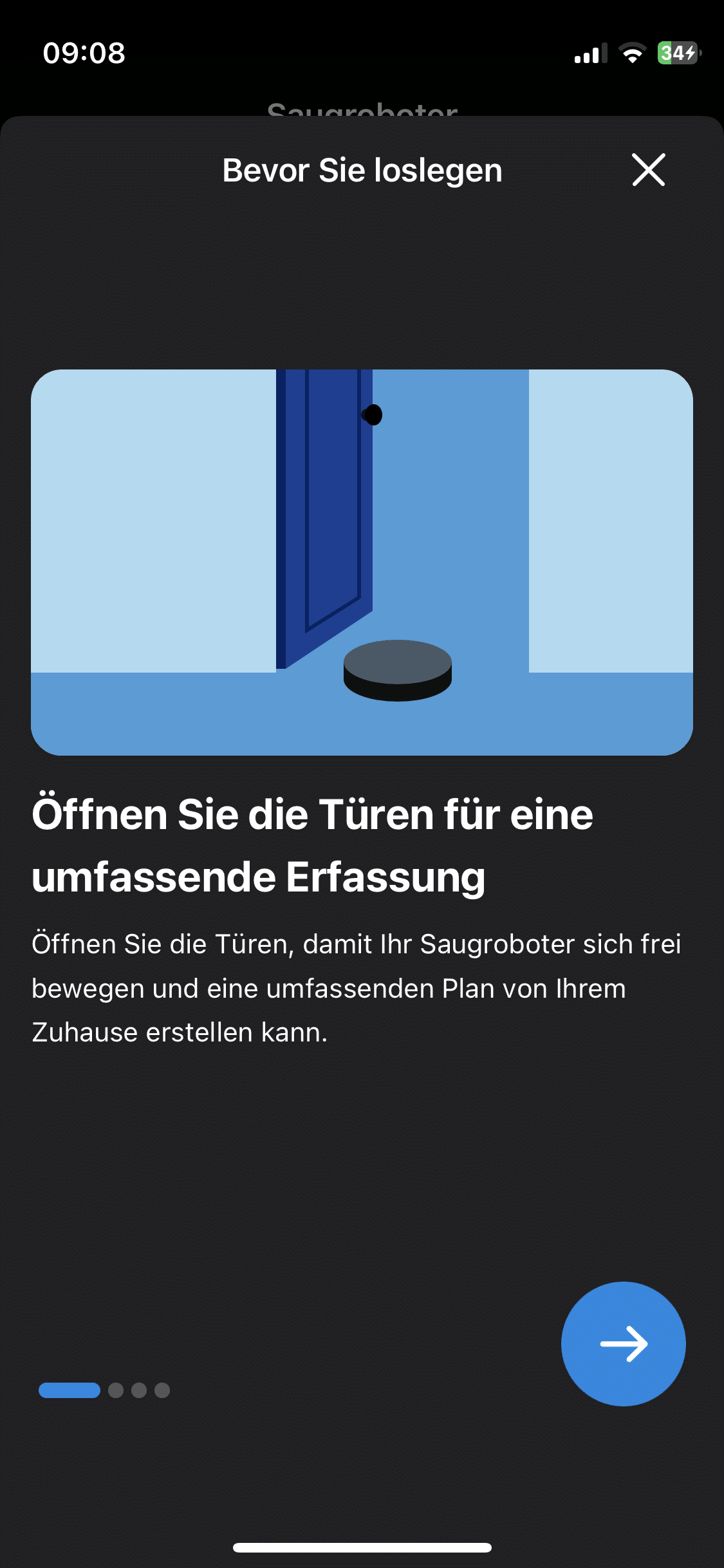Go to the next onboarding step

(623, 1343)
